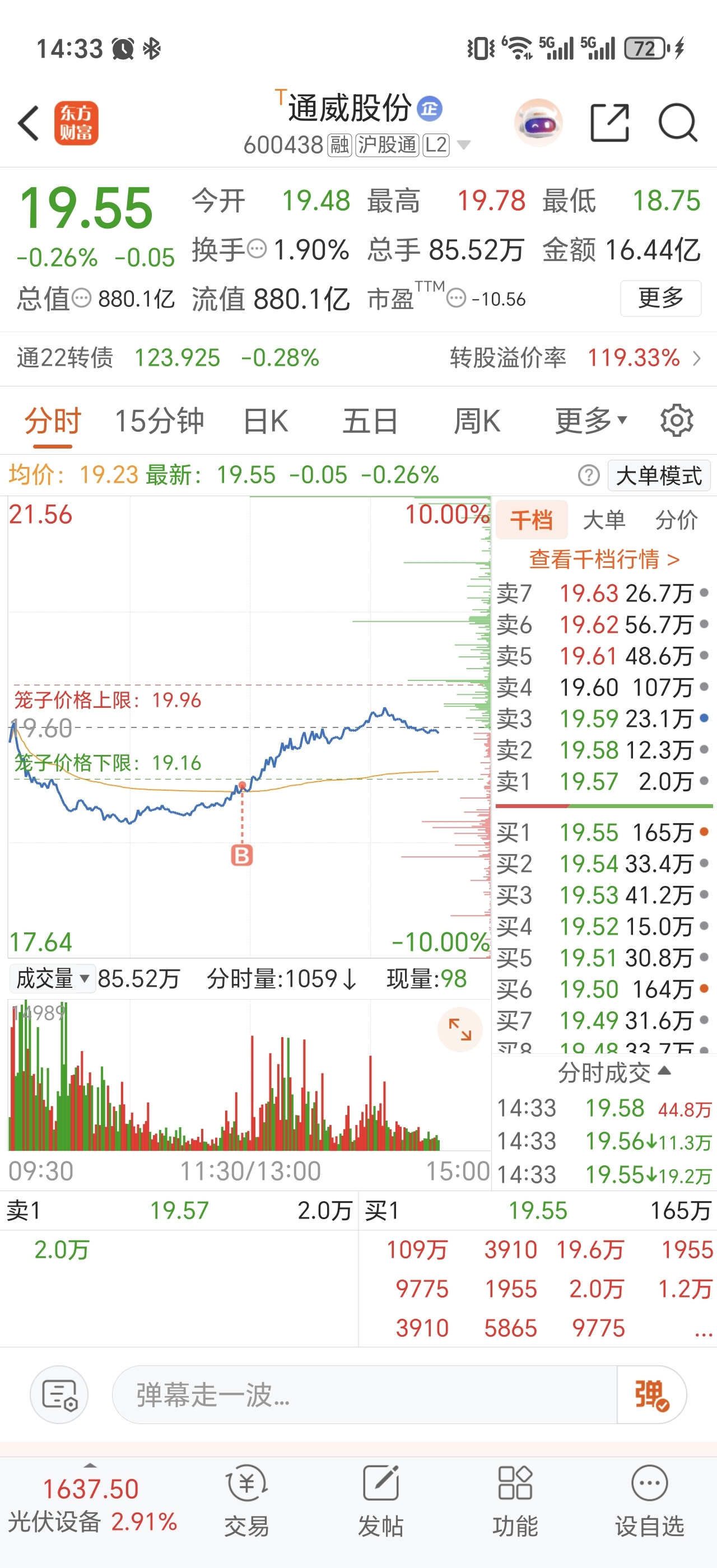Open chart settings gear
The height and width of the screenshot is (1568, 717).
[676, 421]
